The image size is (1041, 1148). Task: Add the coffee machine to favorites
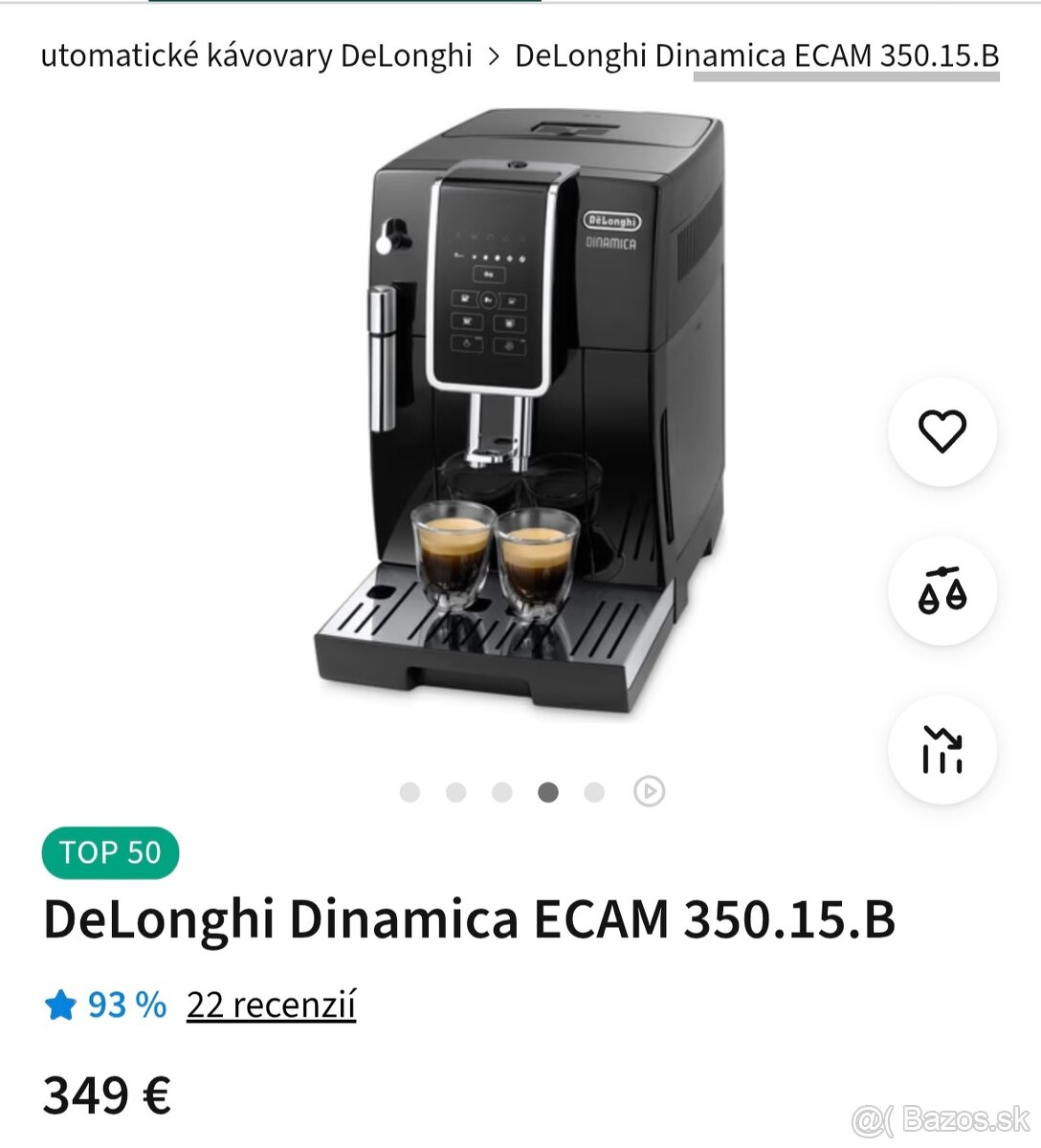coord(941,432)
